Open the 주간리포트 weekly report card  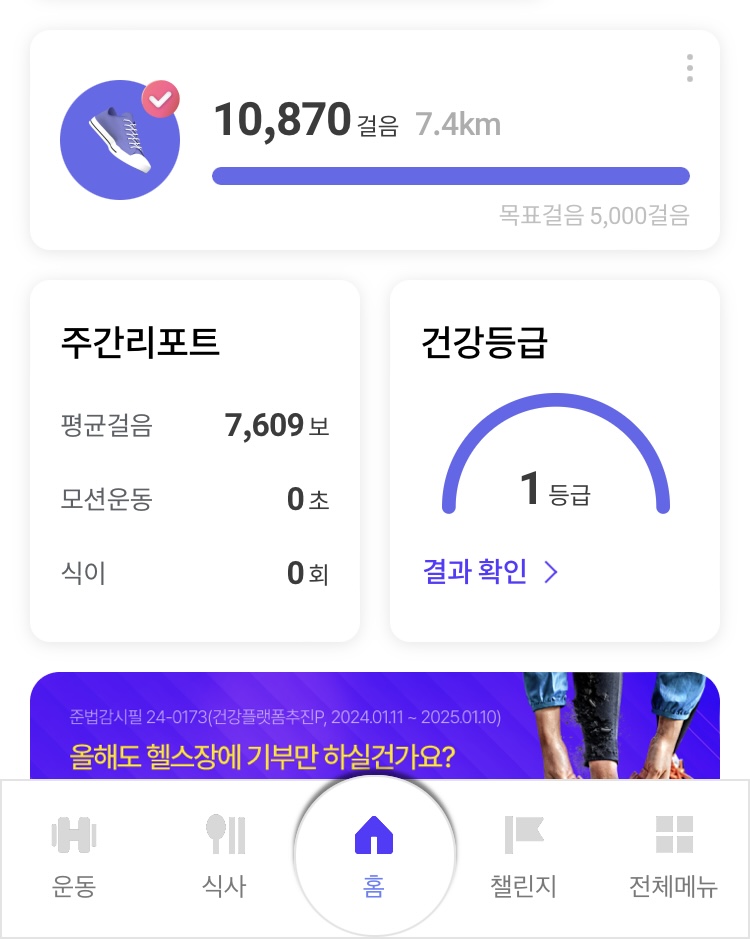click(195, 461)
